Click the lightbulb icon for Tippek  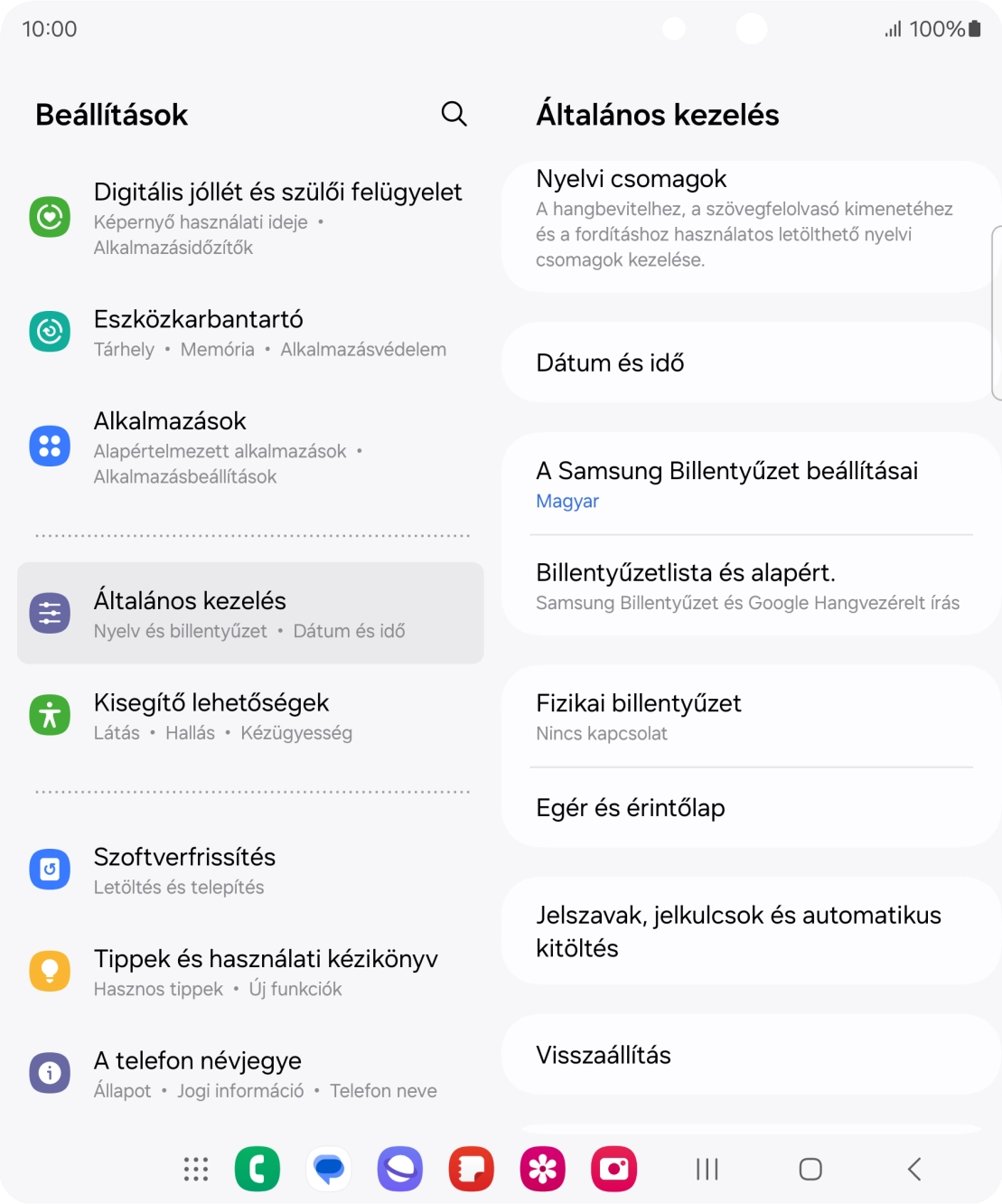click(x=50, y=971)
